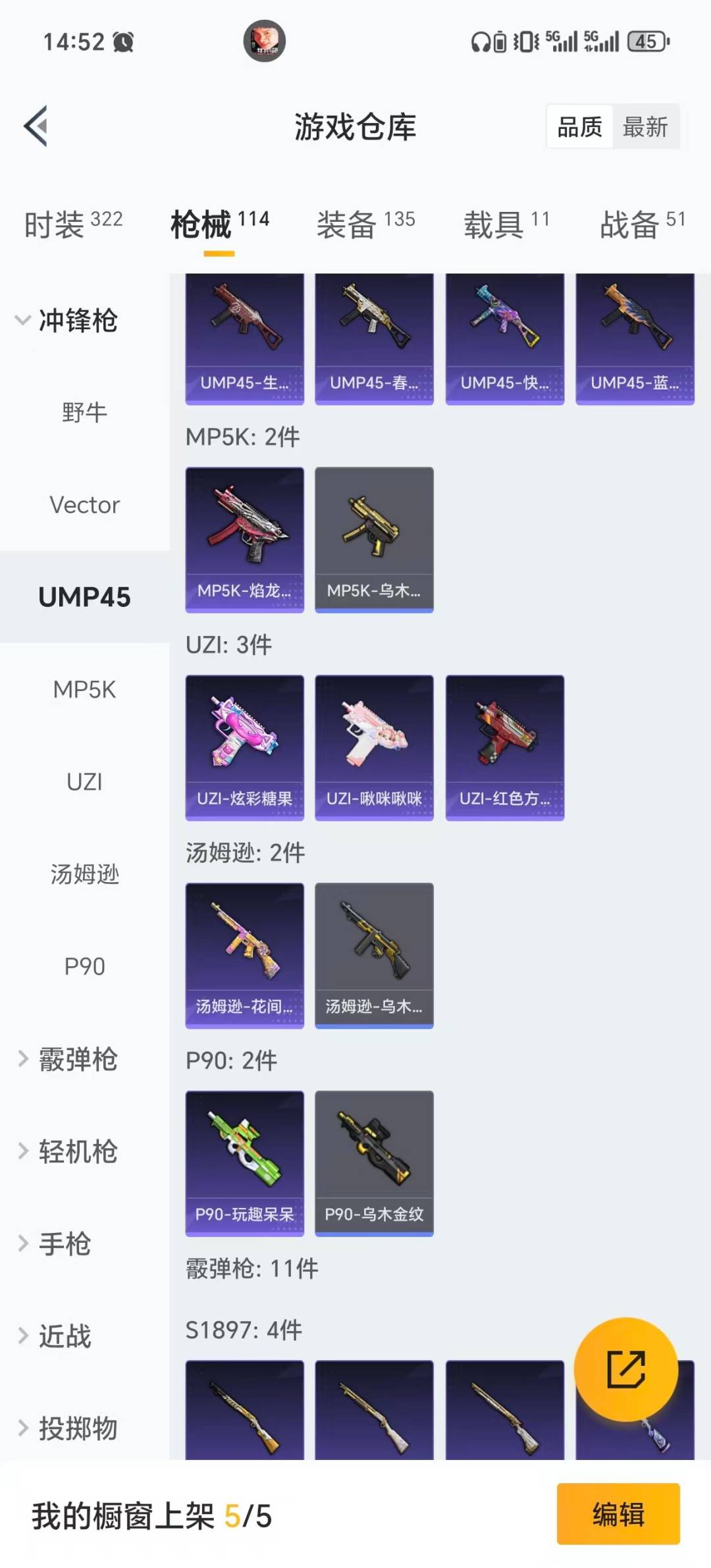The height and width of the screenshot is (1568, 711).
Task: Open the P90-玩趣呆呆 skin
Action: point(244,1162)
